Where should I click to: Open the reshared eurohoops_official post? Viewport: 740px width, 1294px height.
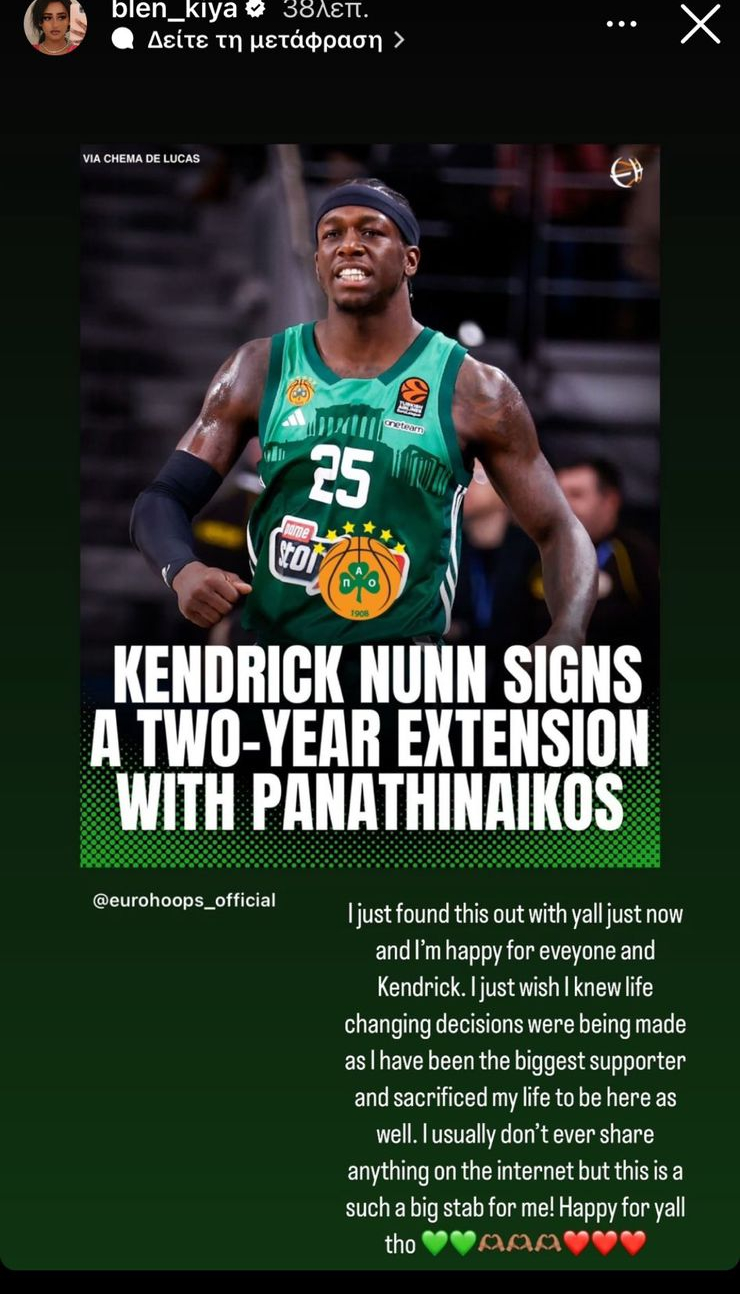370,505
